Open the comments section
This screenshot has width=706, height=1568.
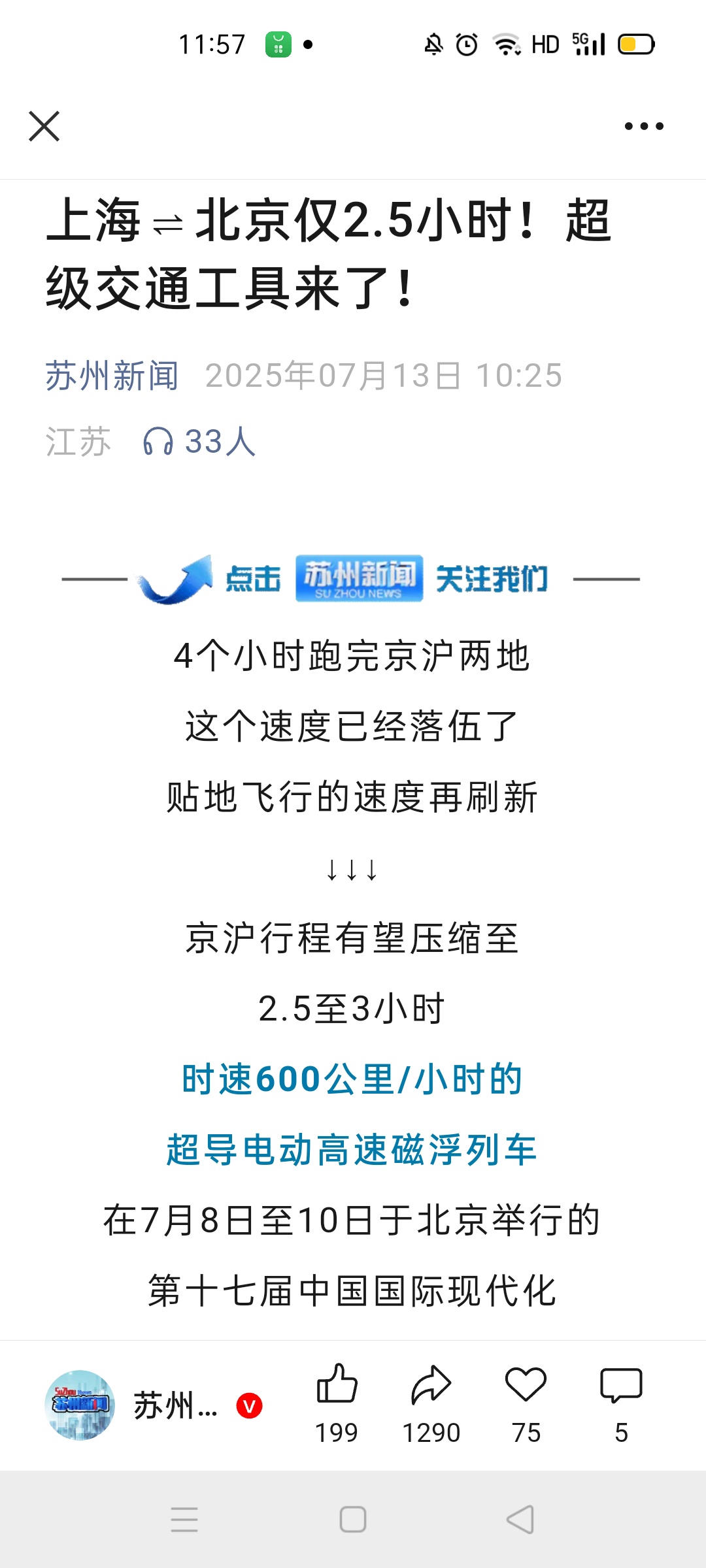(621, 1385)
